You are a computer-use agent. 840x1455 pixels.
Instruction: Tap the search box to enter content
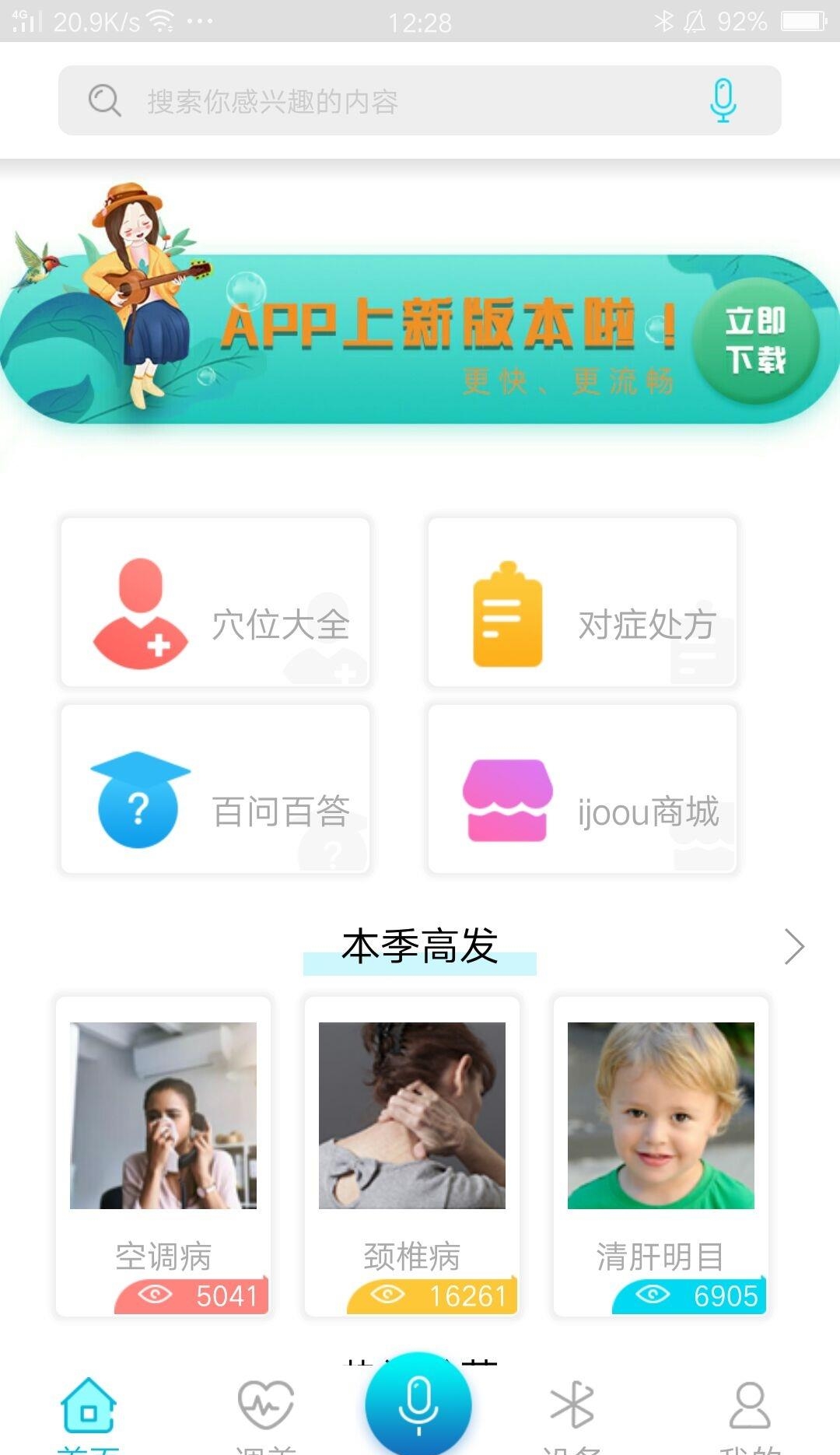point(389,101)
